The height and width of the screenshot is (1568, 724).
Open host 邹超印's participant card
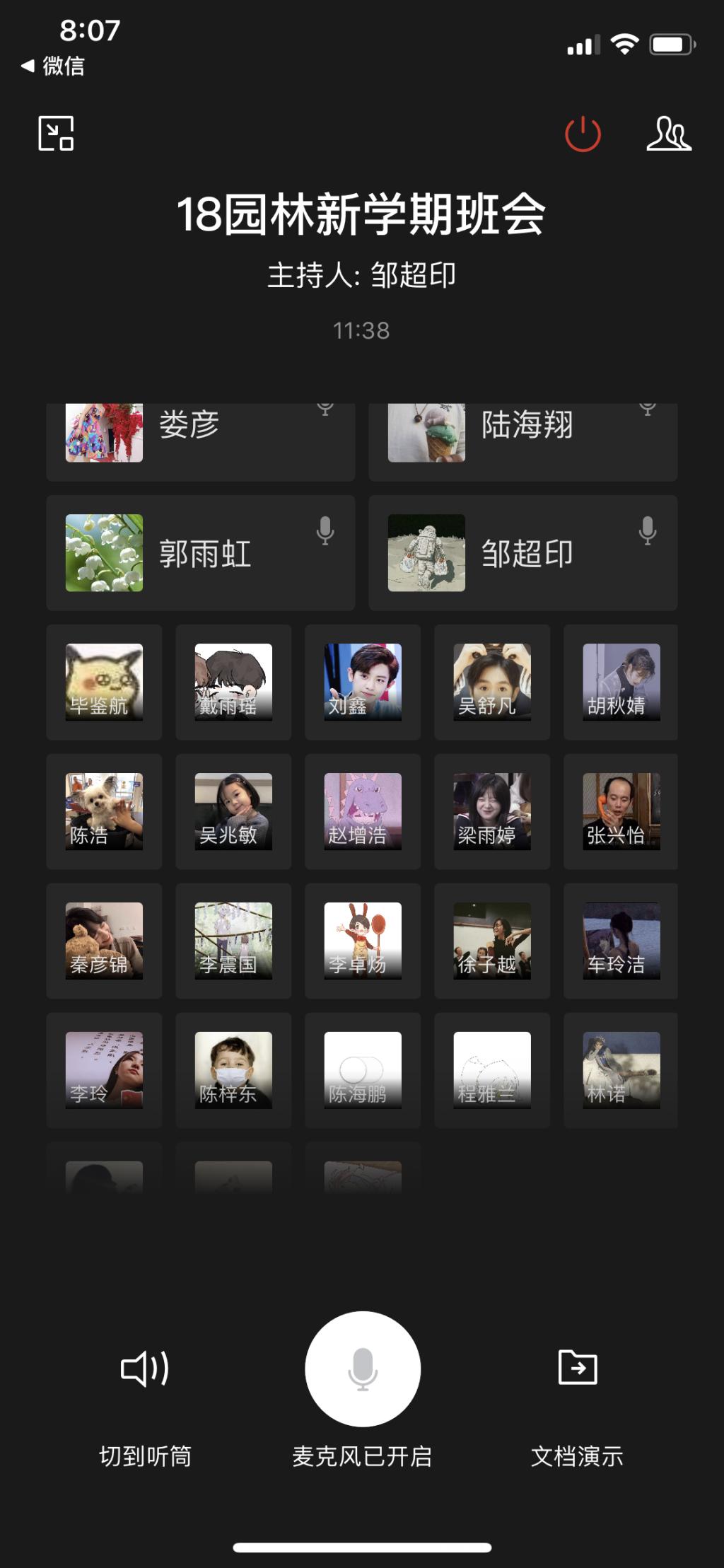[522, 552]
